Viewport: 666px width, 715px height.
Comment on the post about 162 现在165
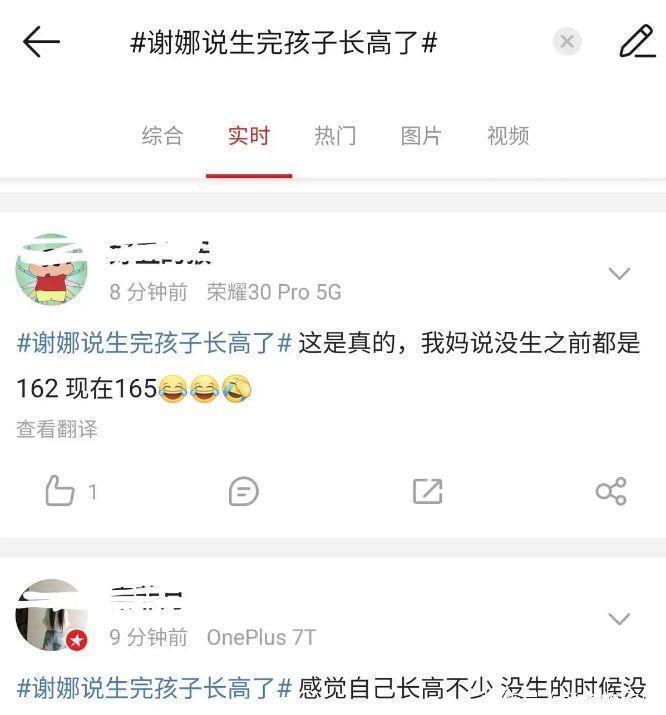243,491
